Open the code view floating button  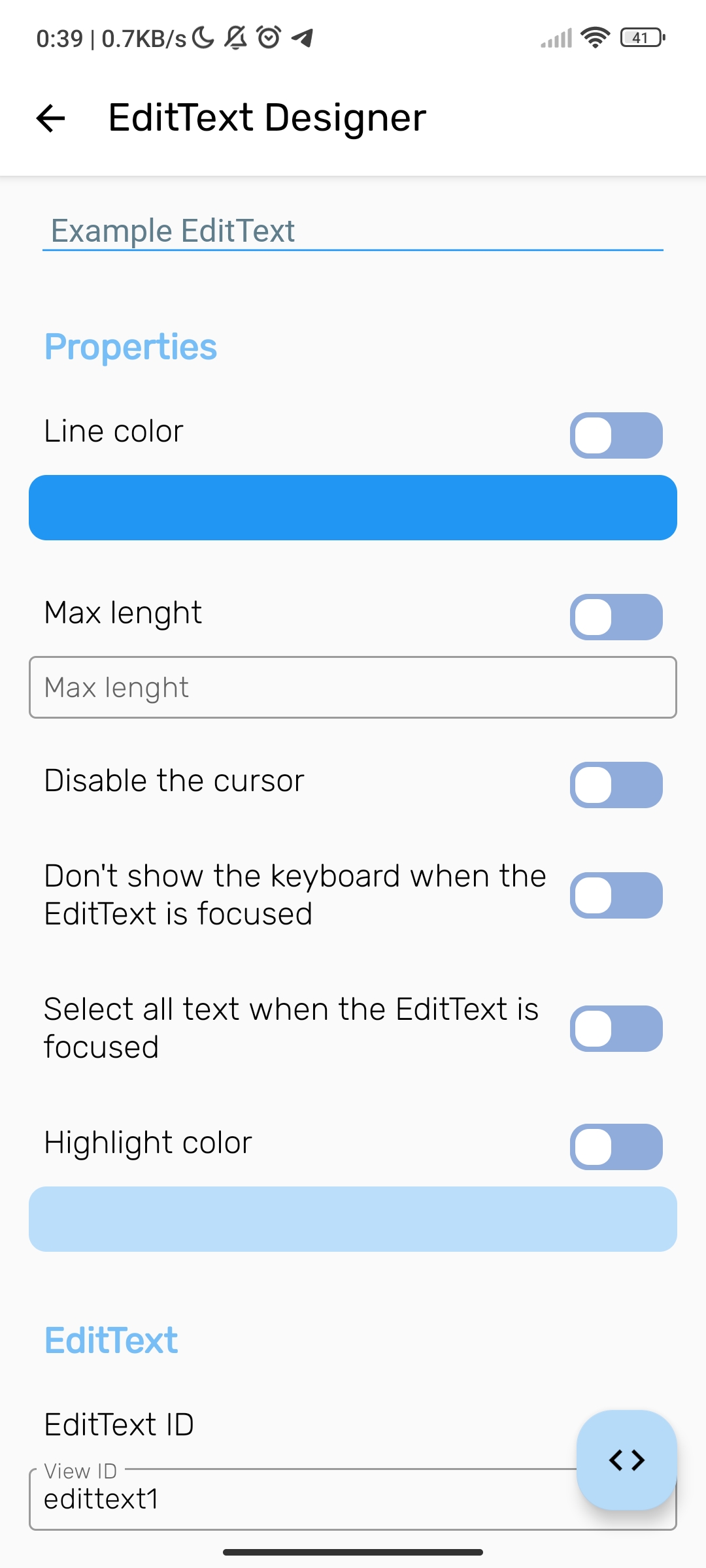coord(627,1460)
